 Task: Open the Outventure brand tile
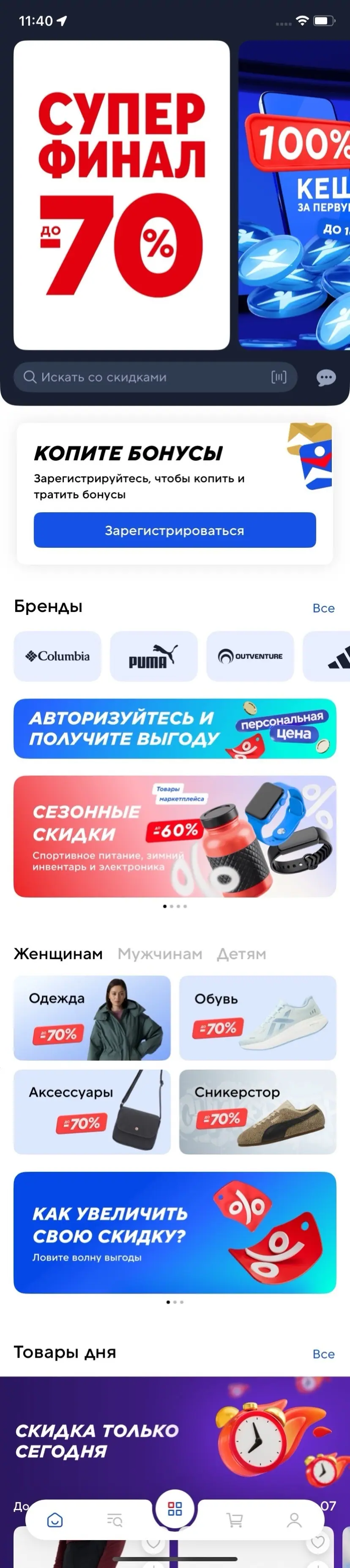click(250, 656)
